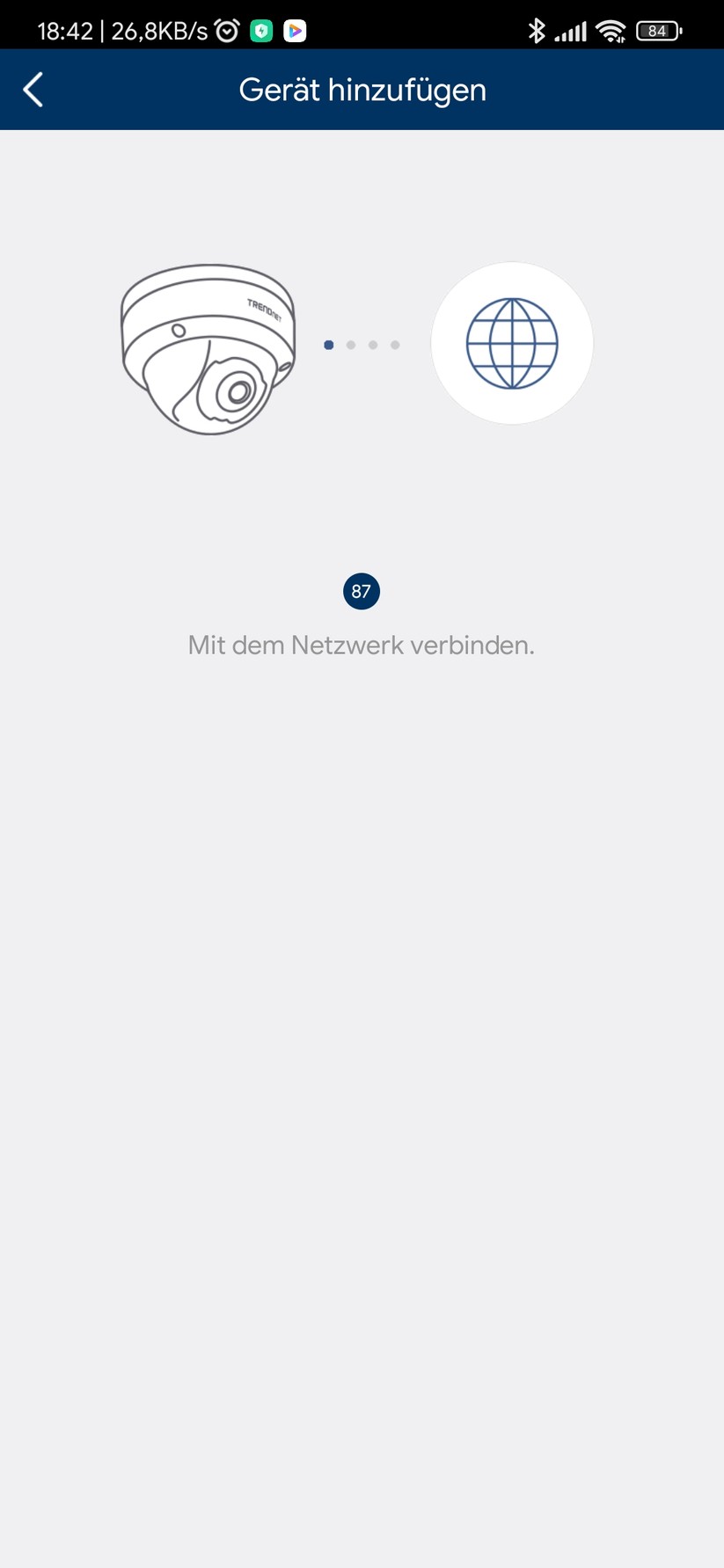Tap the battery indicator showing 84
724x1568 pixels.
pos(656,30)
